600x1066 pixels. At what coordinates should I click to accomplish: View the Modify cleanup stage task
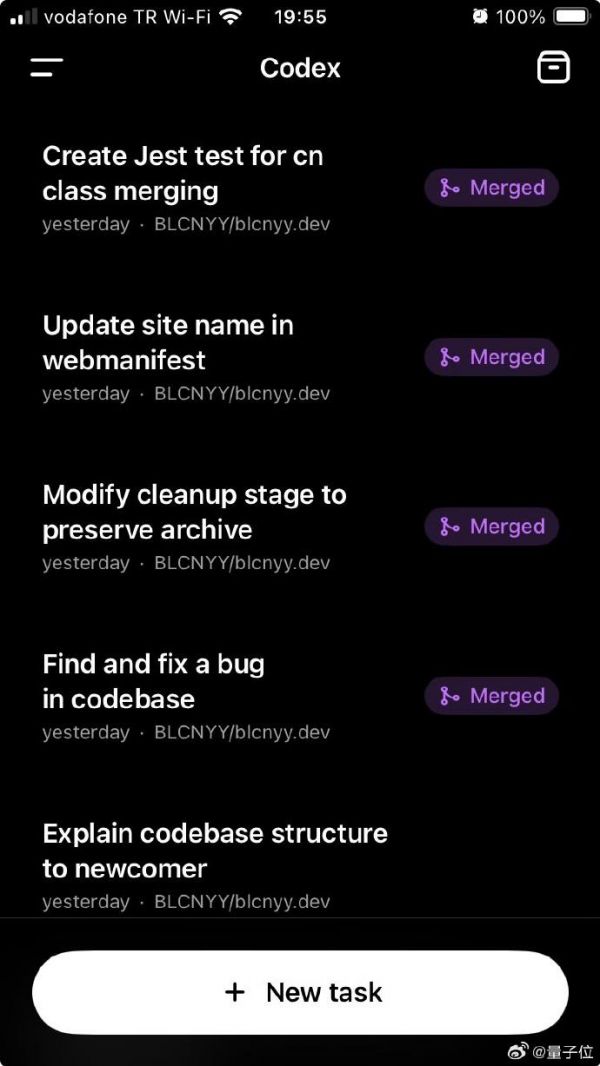(194, 511)
